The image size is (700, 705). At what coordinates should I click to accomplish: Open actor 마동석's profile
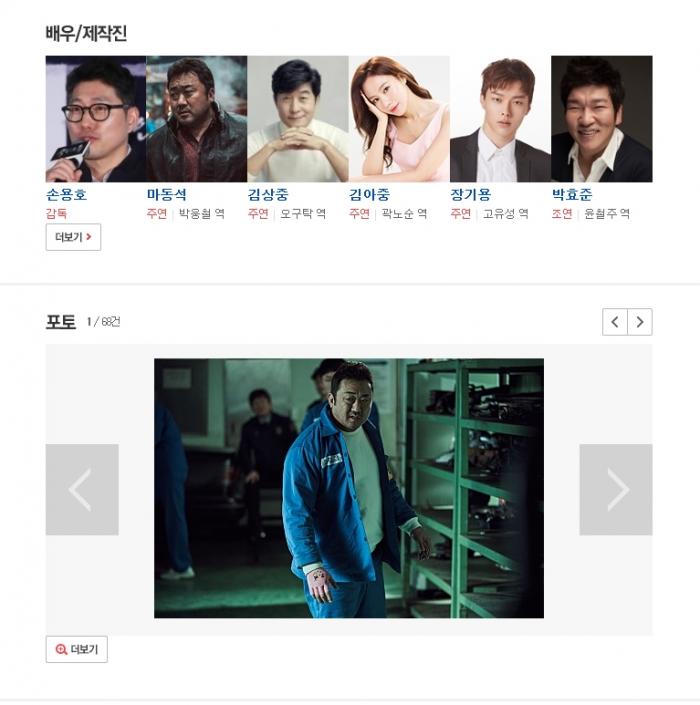167,194
